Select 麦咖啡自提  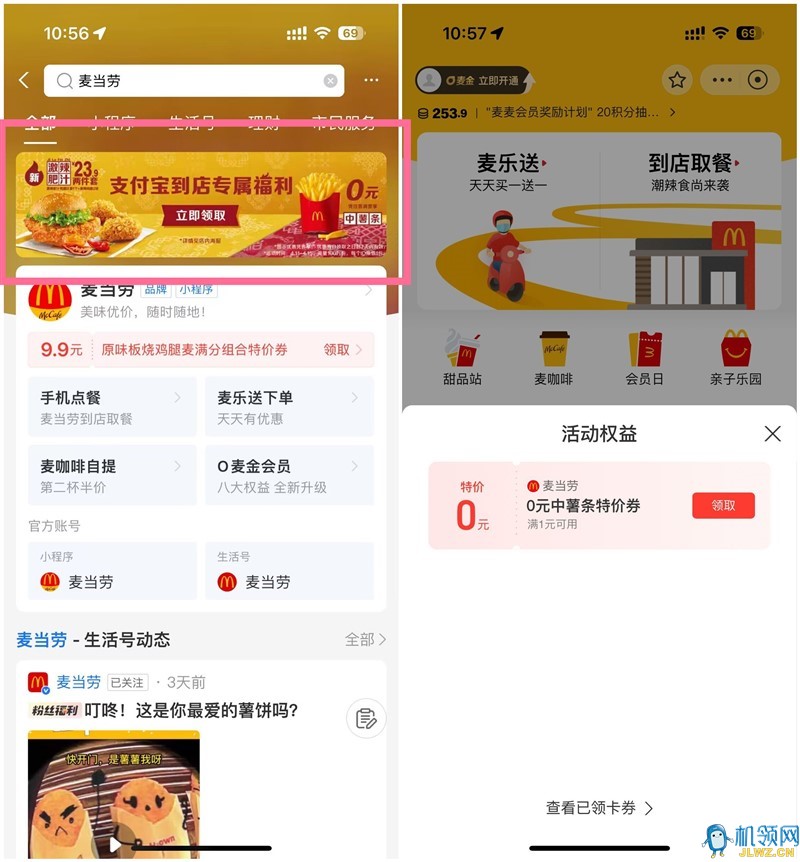(112, 475)
